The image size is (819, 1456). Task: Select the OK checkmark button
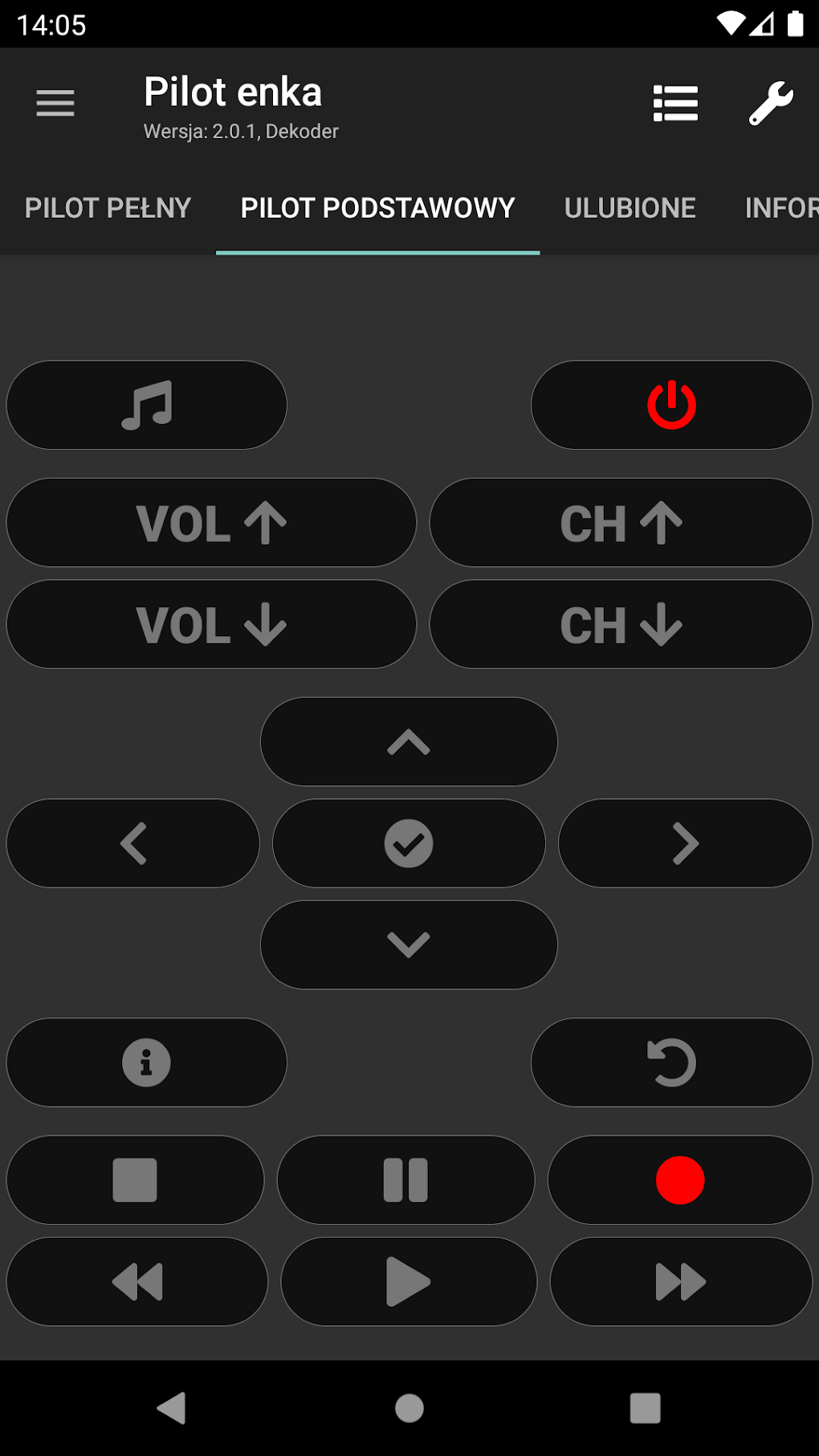click(x=409, y=843)
